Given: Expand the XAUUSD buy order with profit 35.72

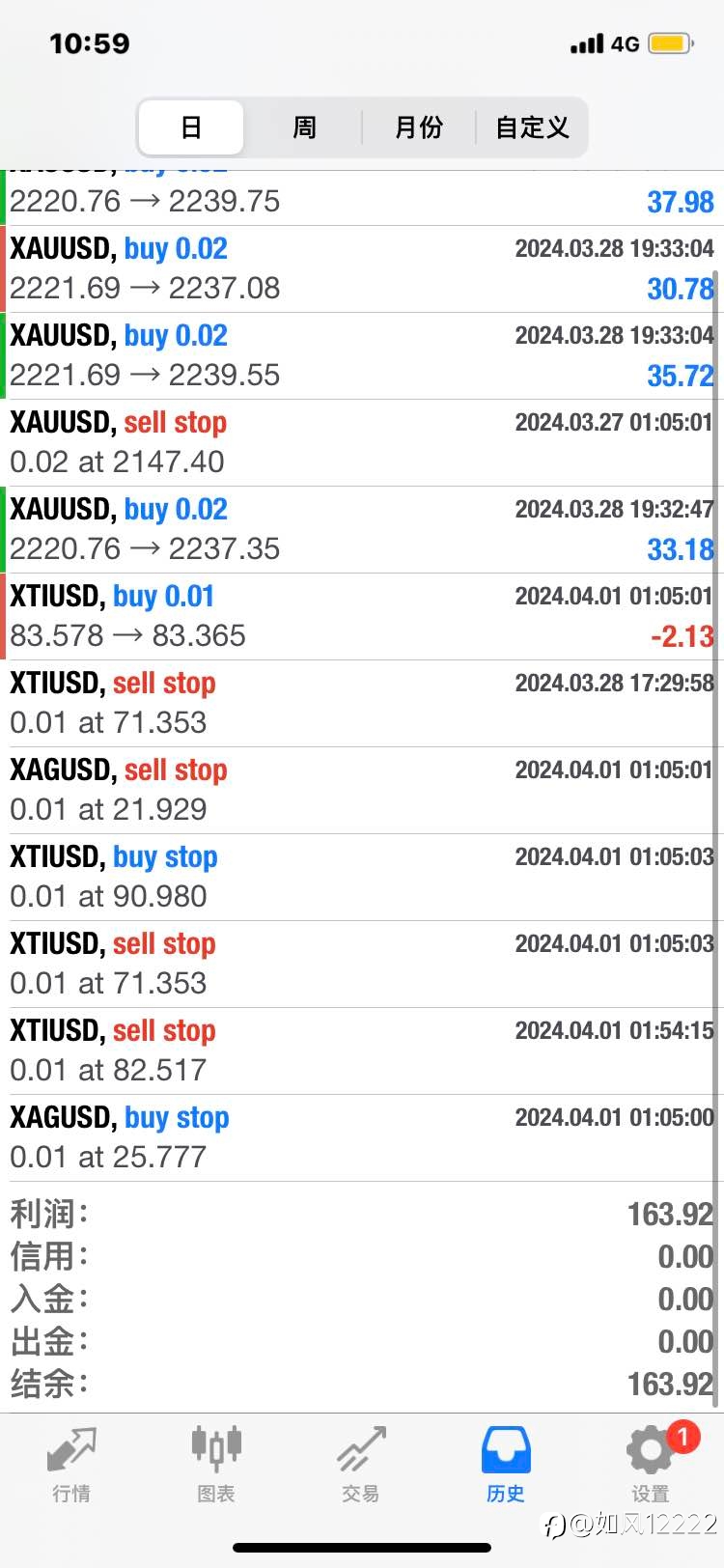Looking at the screenshot, I should point(362,356).
